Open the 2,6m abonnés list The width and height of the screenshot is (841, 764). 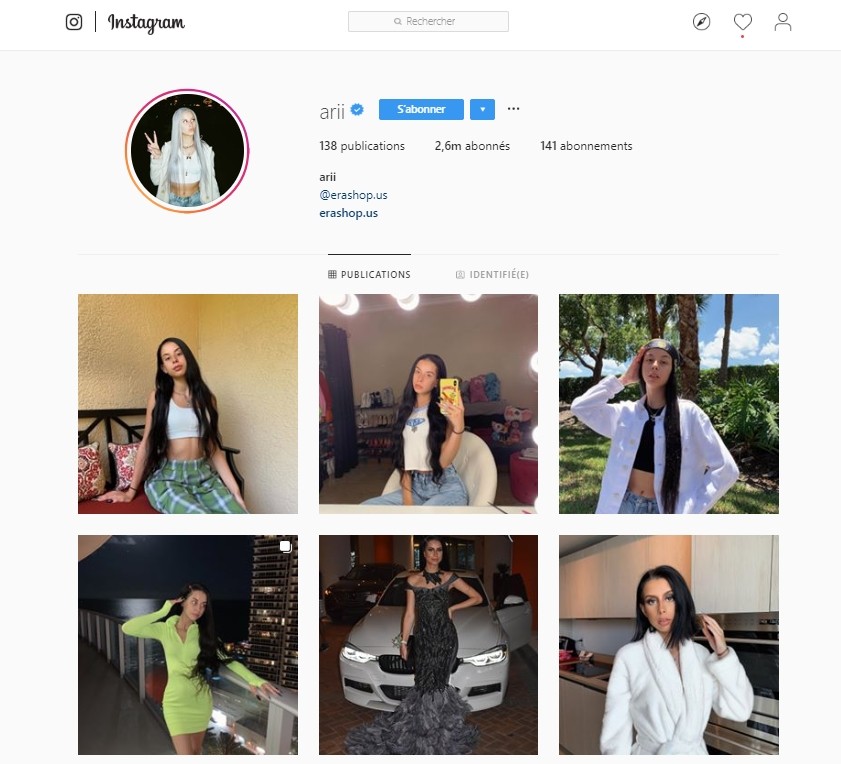pos(472,146)
